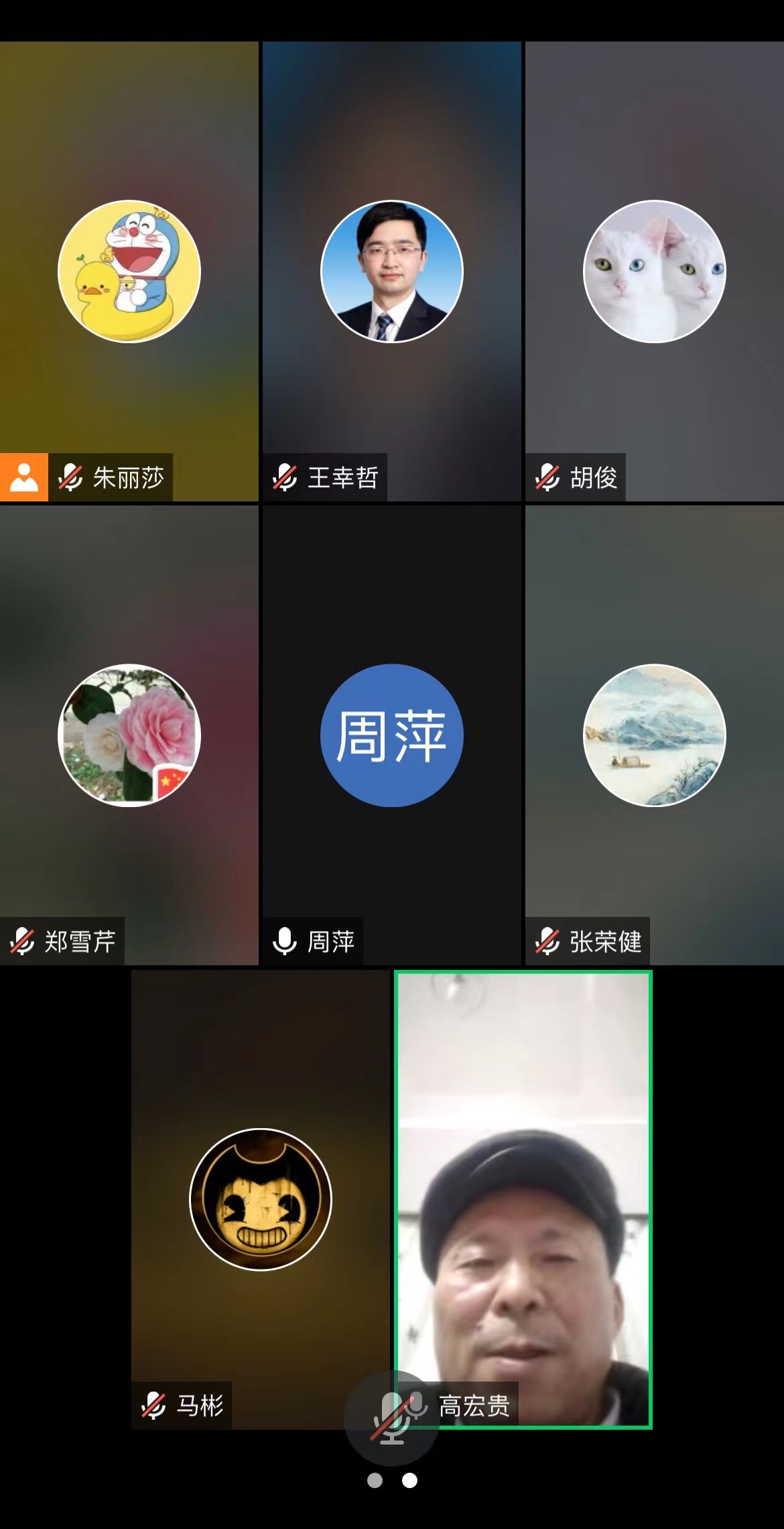Tap 胡俊's participant tile
The height and width of the screenshot is (1529, 784).
click(655, 271)
